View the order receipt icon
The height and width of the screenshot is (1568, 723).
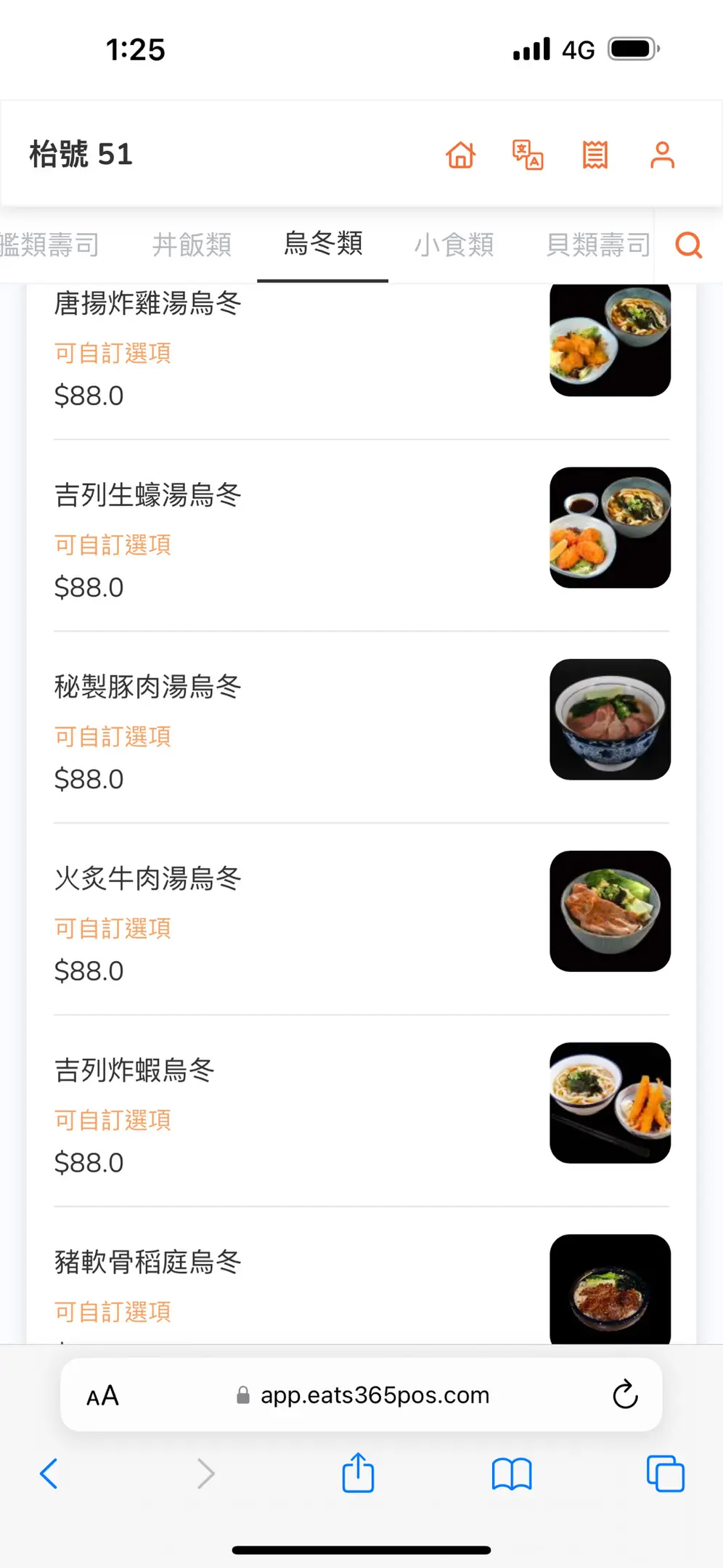point(595,155)
